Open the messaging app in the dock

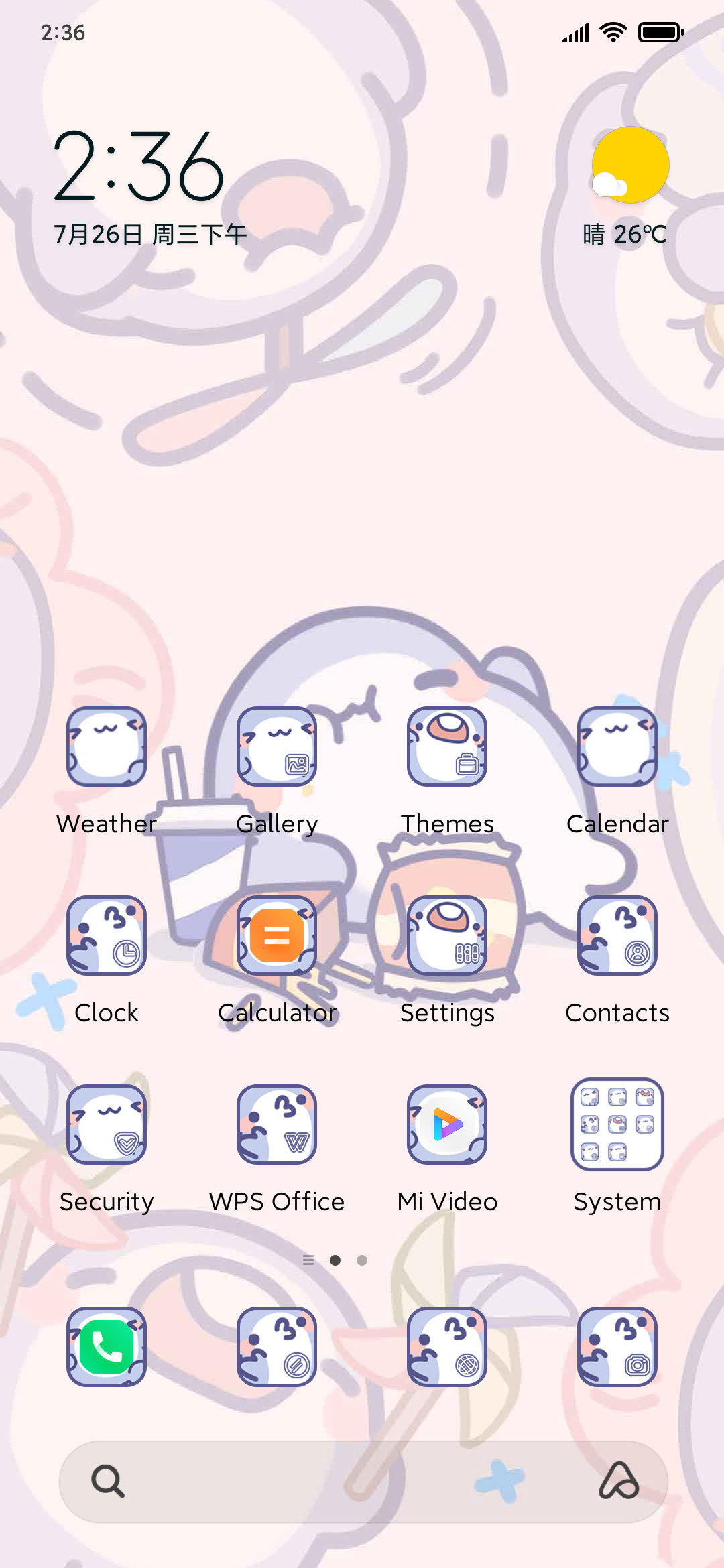pos(277,1347)
